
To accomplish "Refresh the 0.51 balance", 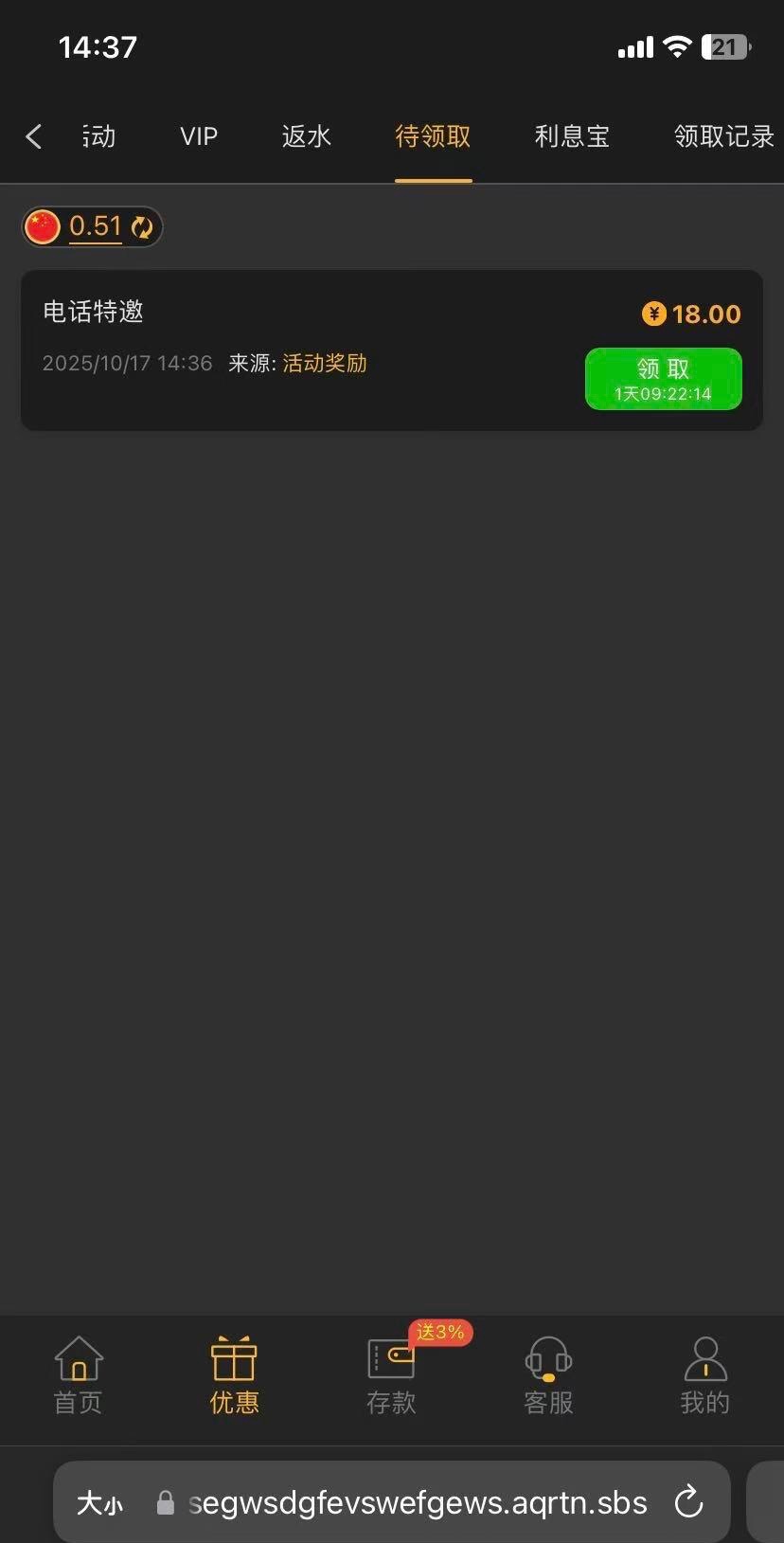I will click(x=142, y=227).
